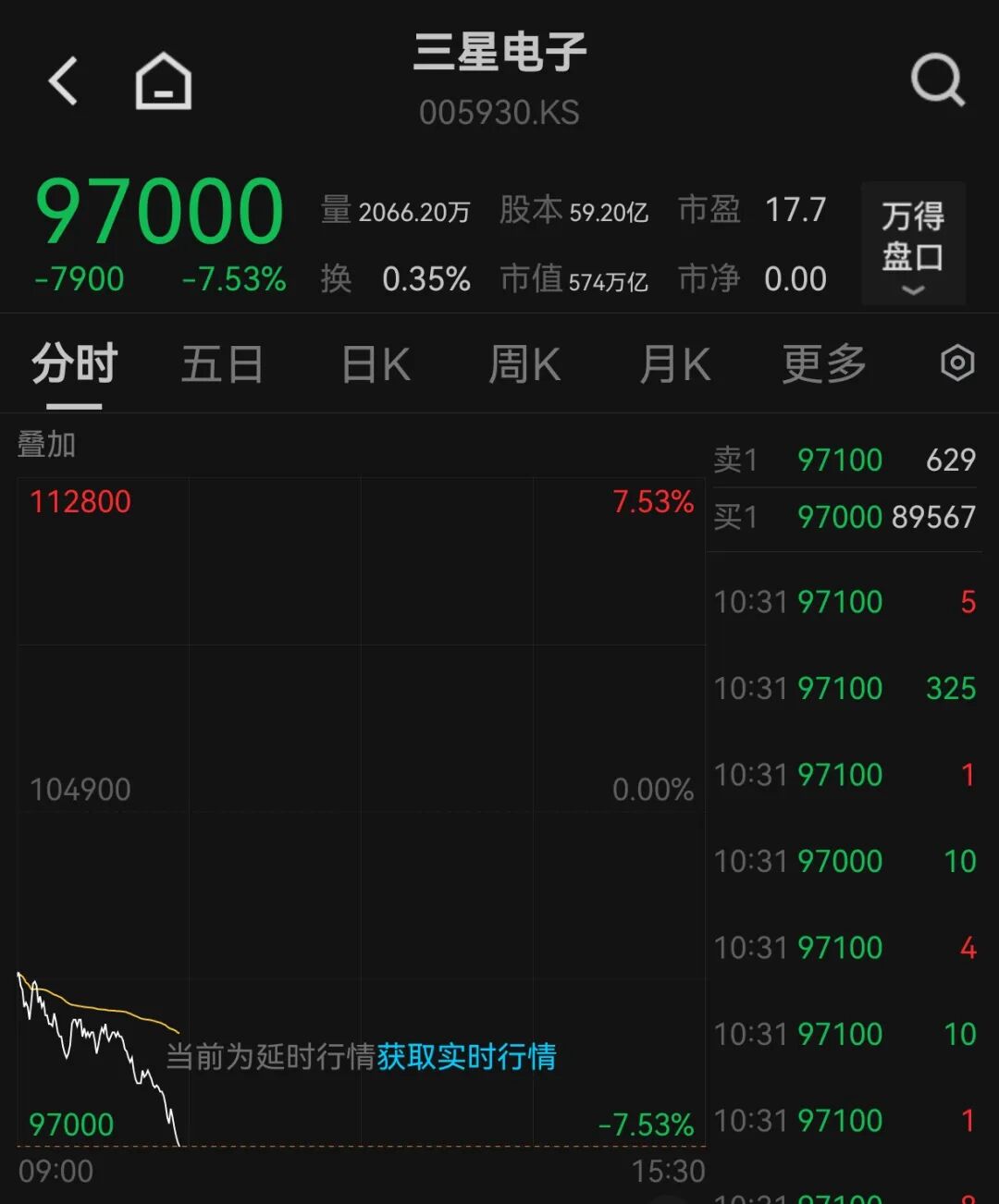Image resolution: width=999 pixels, height=1204 pixels.
Task: Open the search magnifier icon
Action: [x=937, y=80]
